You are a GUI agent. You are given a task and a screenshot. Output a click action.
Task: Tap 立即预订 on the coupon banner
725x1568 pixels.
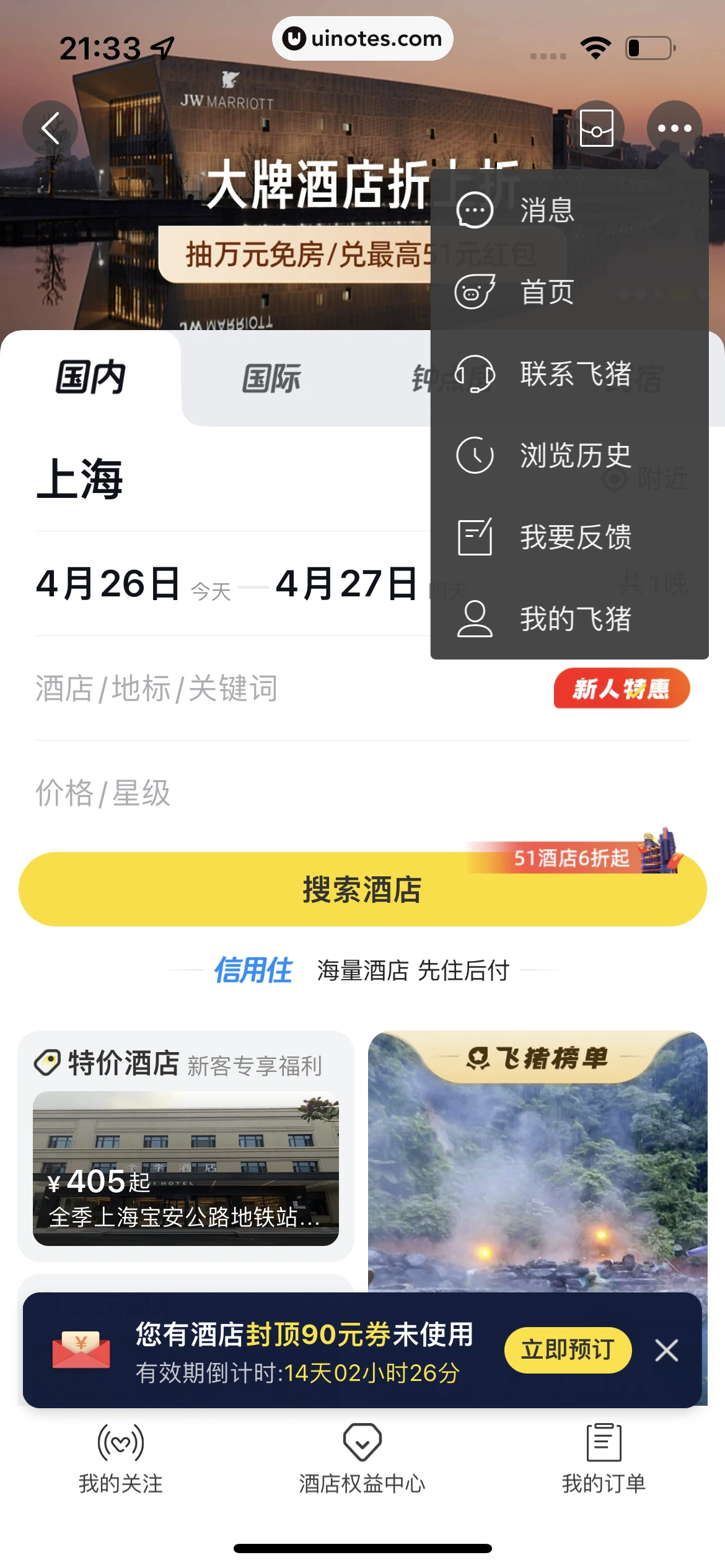tap(568, 1350)
